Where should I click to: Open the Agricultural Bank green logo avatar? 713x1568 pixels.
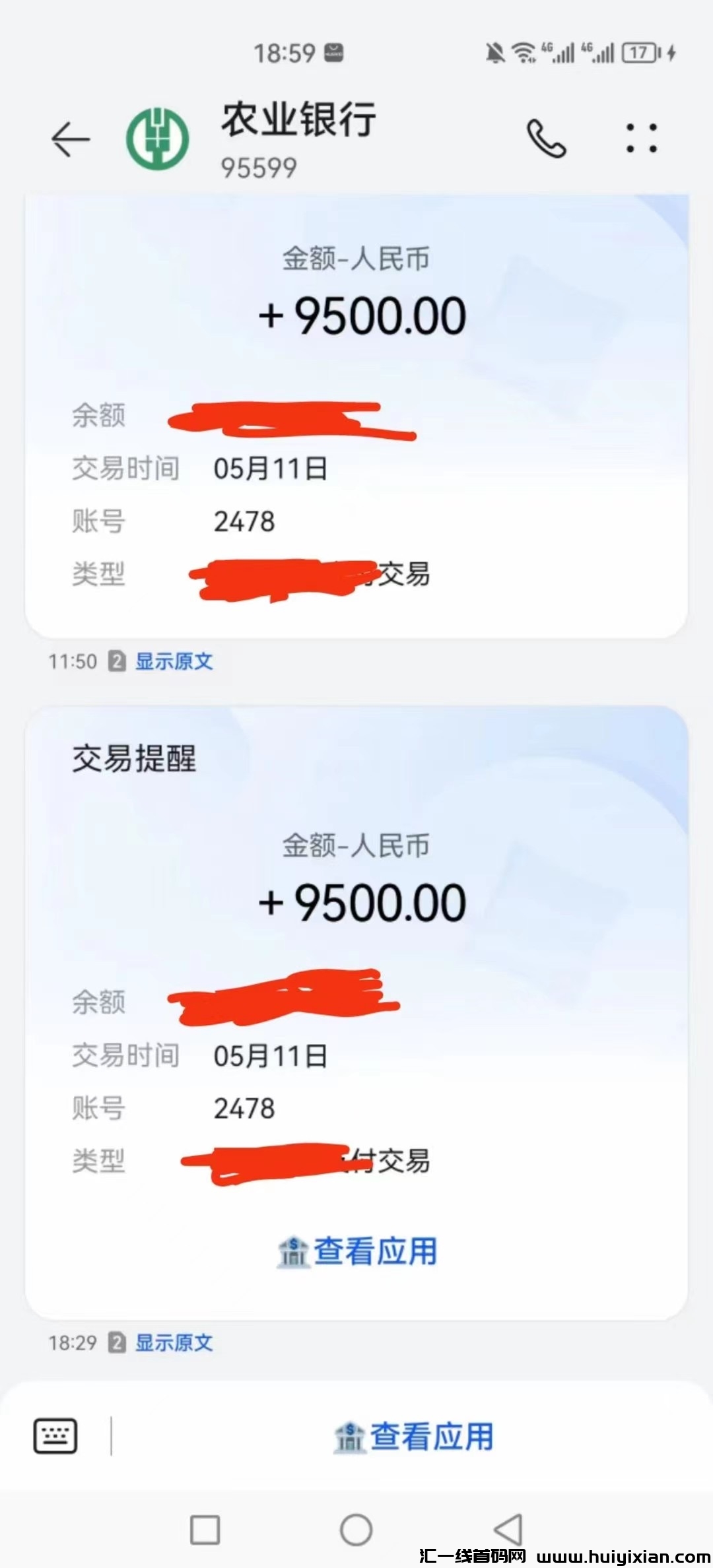158,139
